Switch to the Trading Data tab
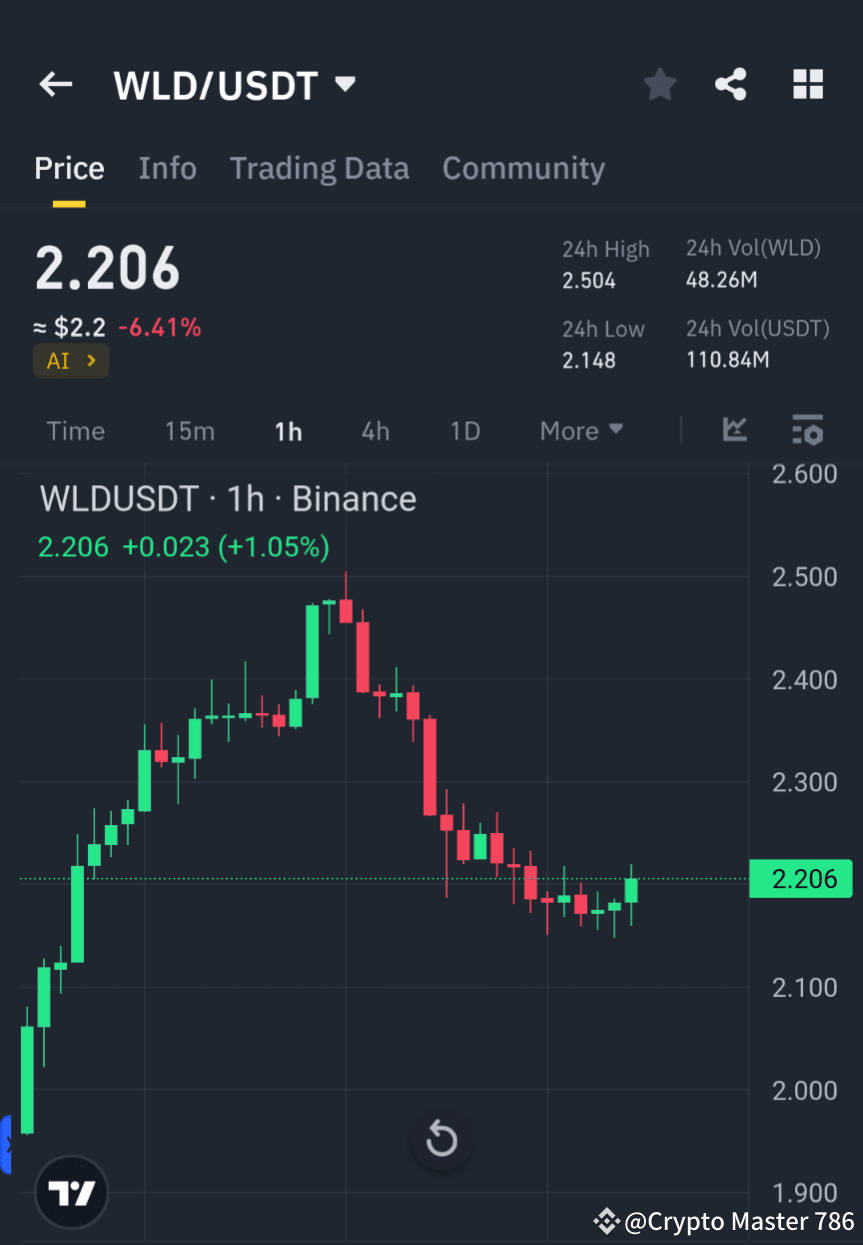The image size is (863, 1245). coord(319,168)
